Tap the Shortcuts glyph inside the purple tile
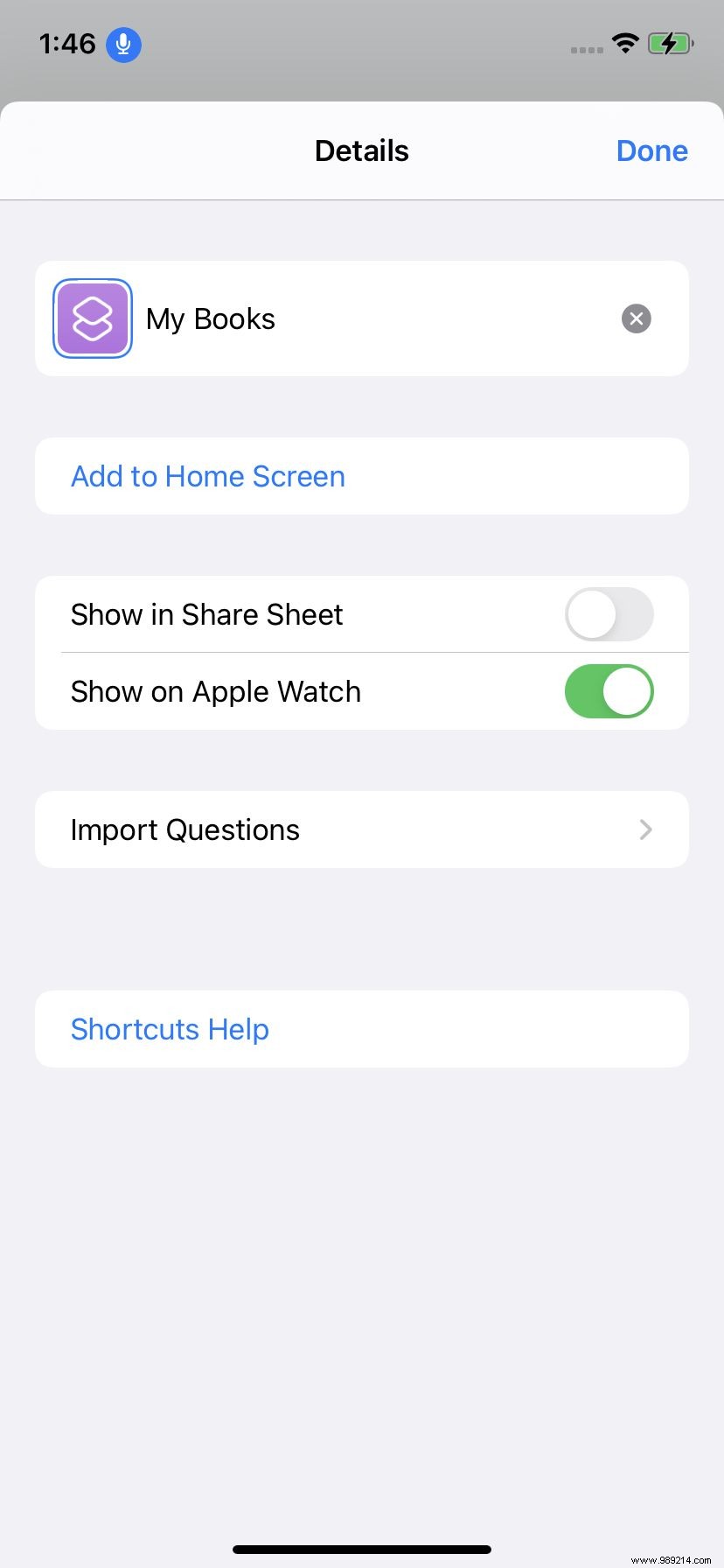The height and width of the screenshot is (1568, 724). [92, 318]
